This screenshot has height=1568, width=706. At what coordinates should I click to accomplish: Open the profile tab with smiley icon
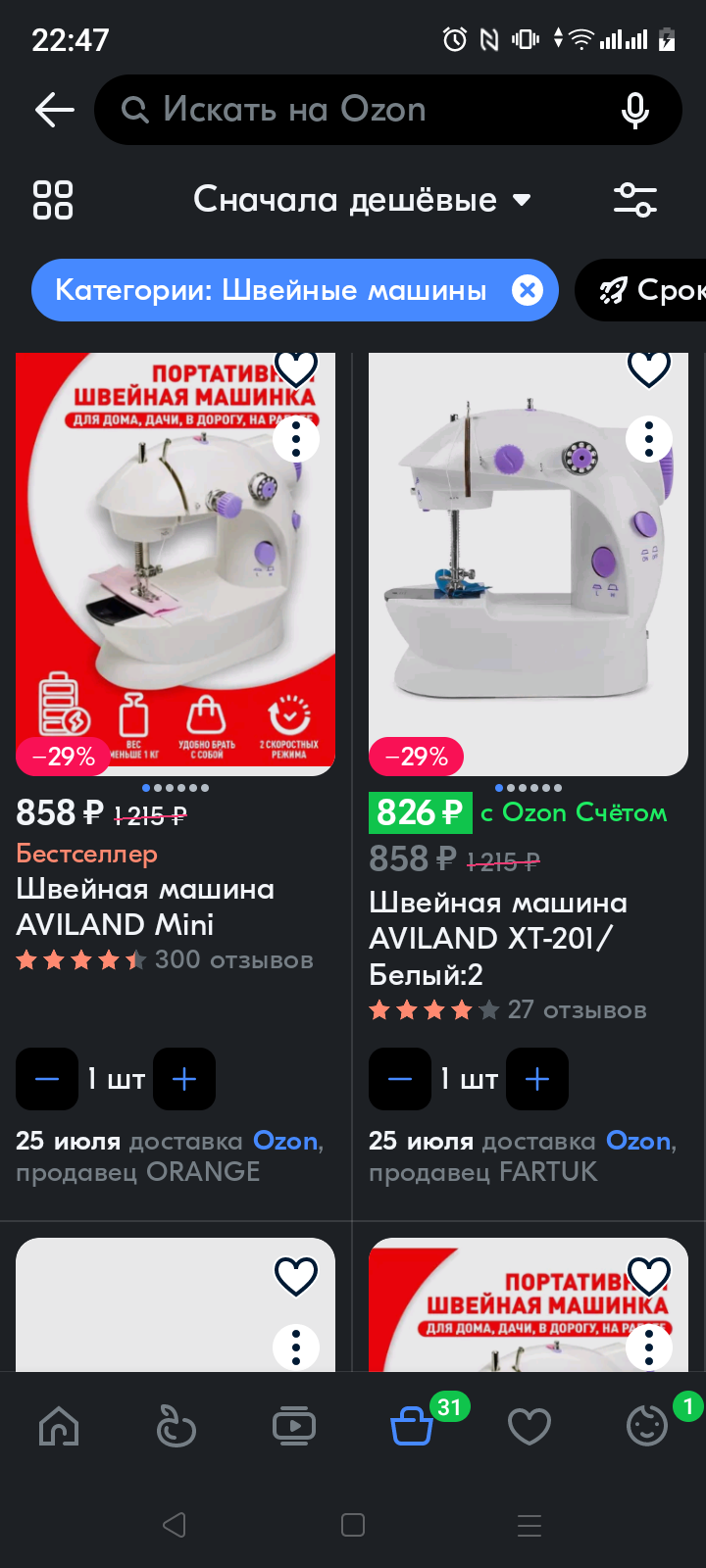click(647, 1426)
